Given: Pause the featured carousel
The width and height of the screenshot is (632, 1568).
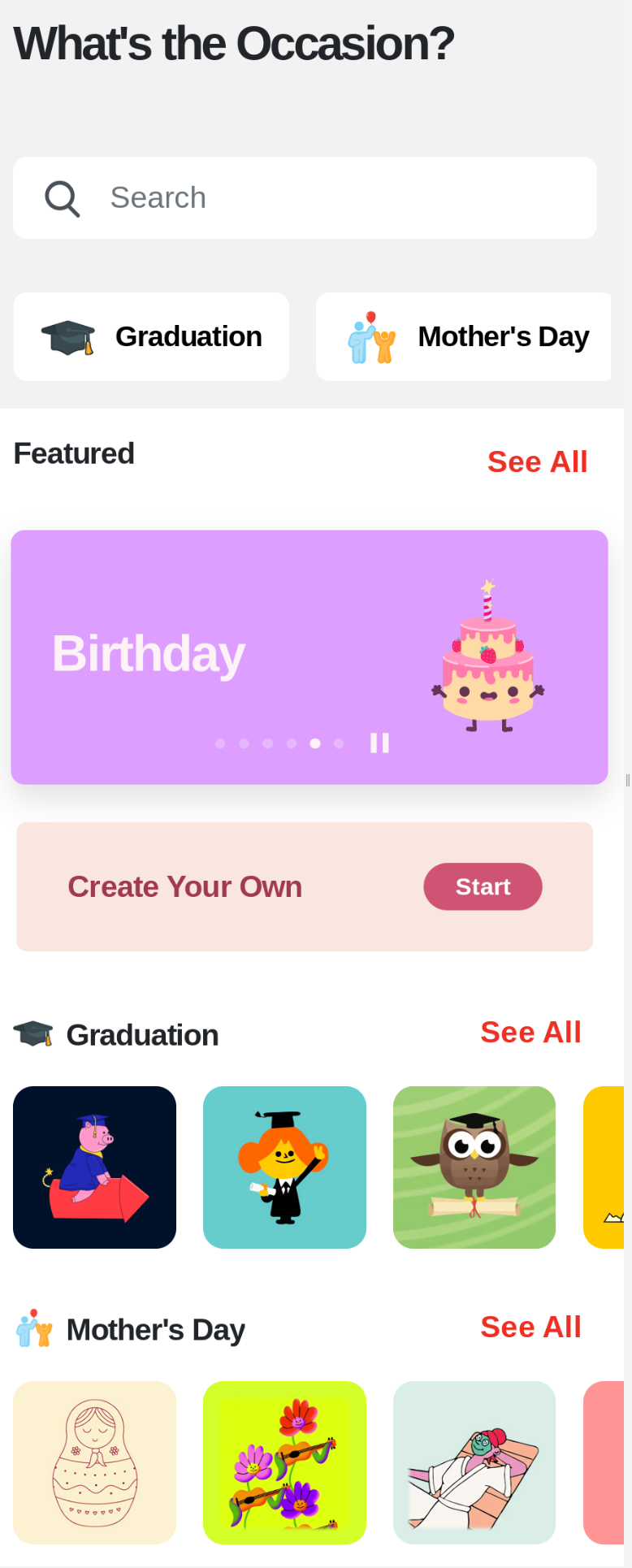Looking at the screenshot, I should [x=379, y=743].
